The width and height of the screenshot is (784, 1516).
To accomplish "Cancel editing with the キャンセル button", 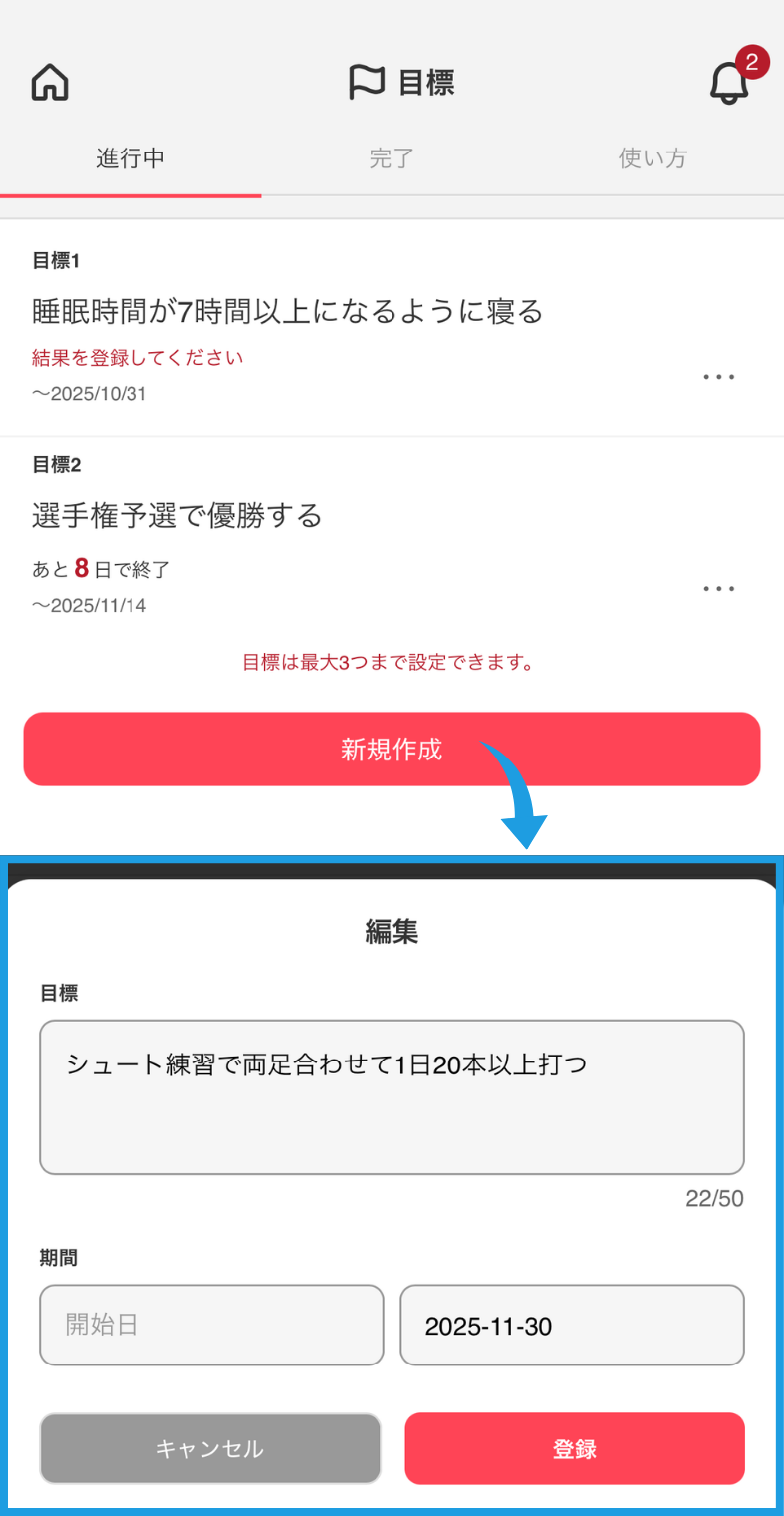I will 210,1448.
